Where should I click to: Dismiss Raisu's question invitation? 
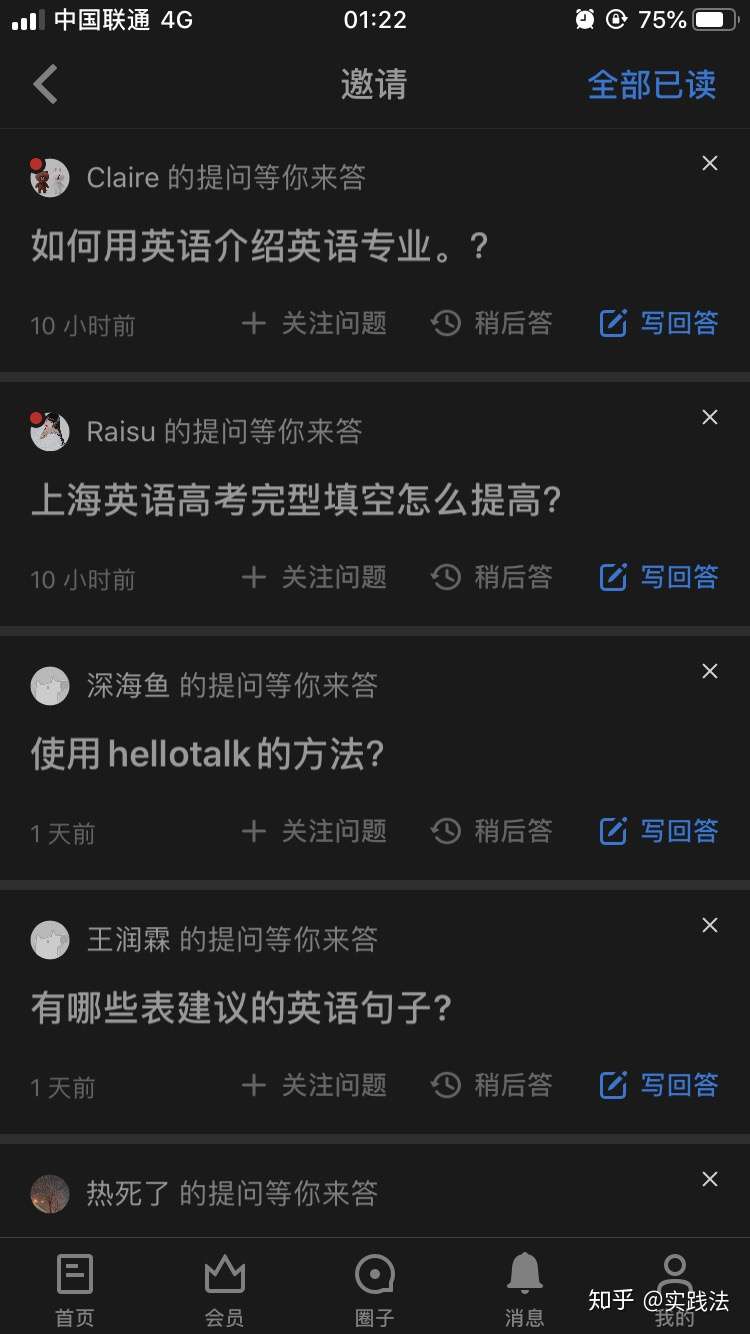click(x=710, y=418)
